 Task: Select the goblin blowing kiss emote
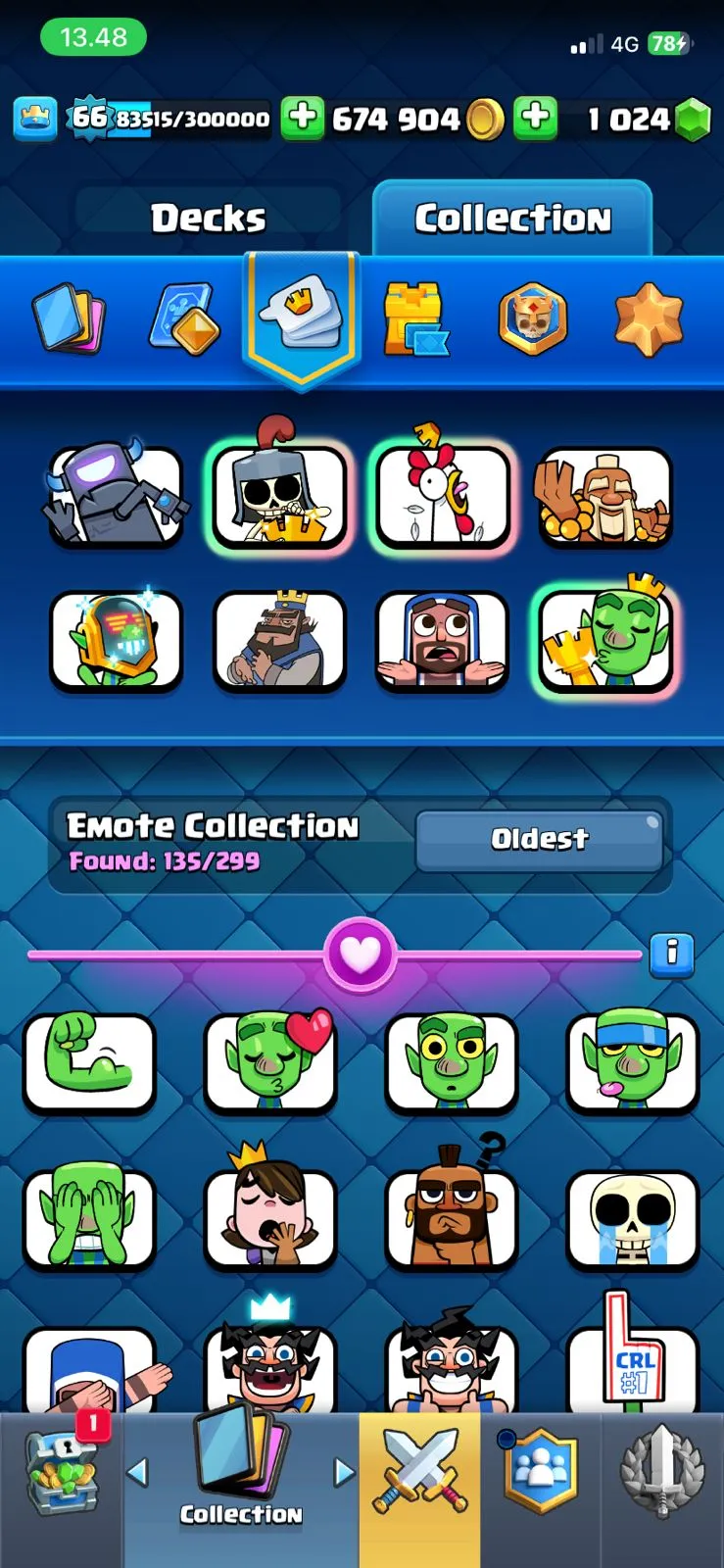(x=270, y=1062)
